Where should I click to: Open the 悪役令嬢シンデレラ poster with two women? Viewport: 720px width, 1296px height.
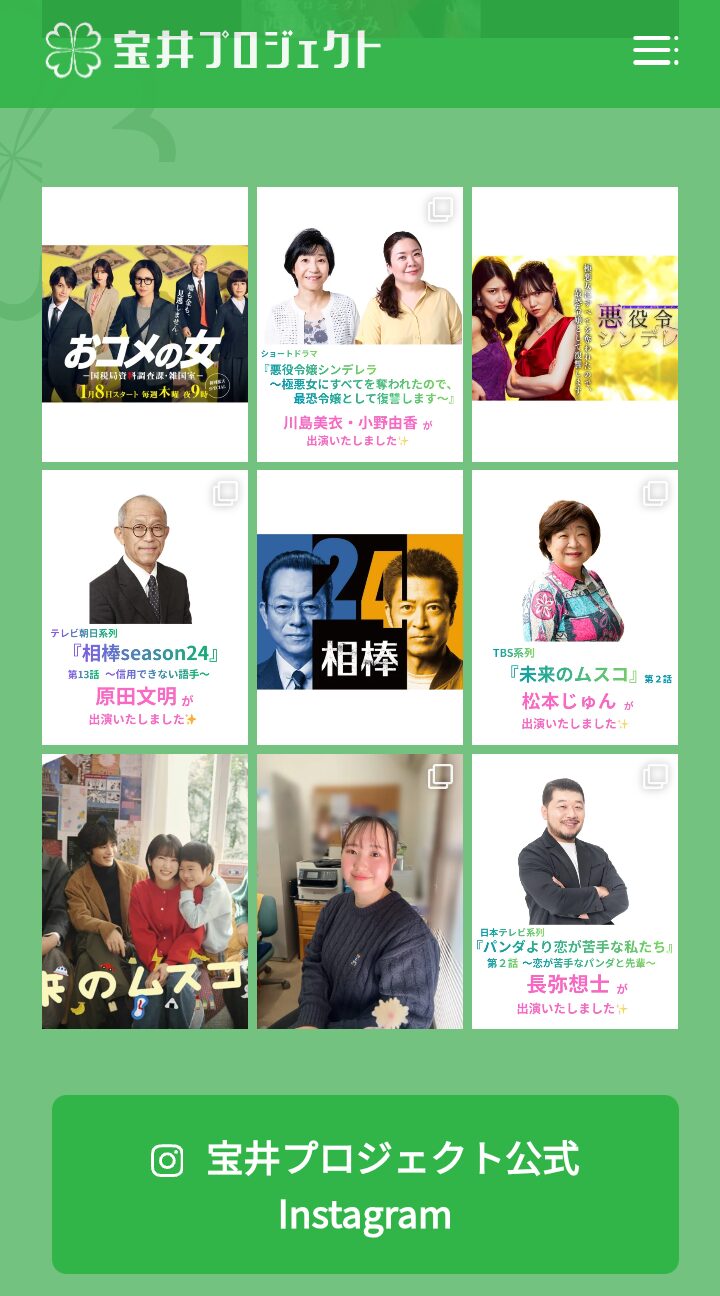575,324
